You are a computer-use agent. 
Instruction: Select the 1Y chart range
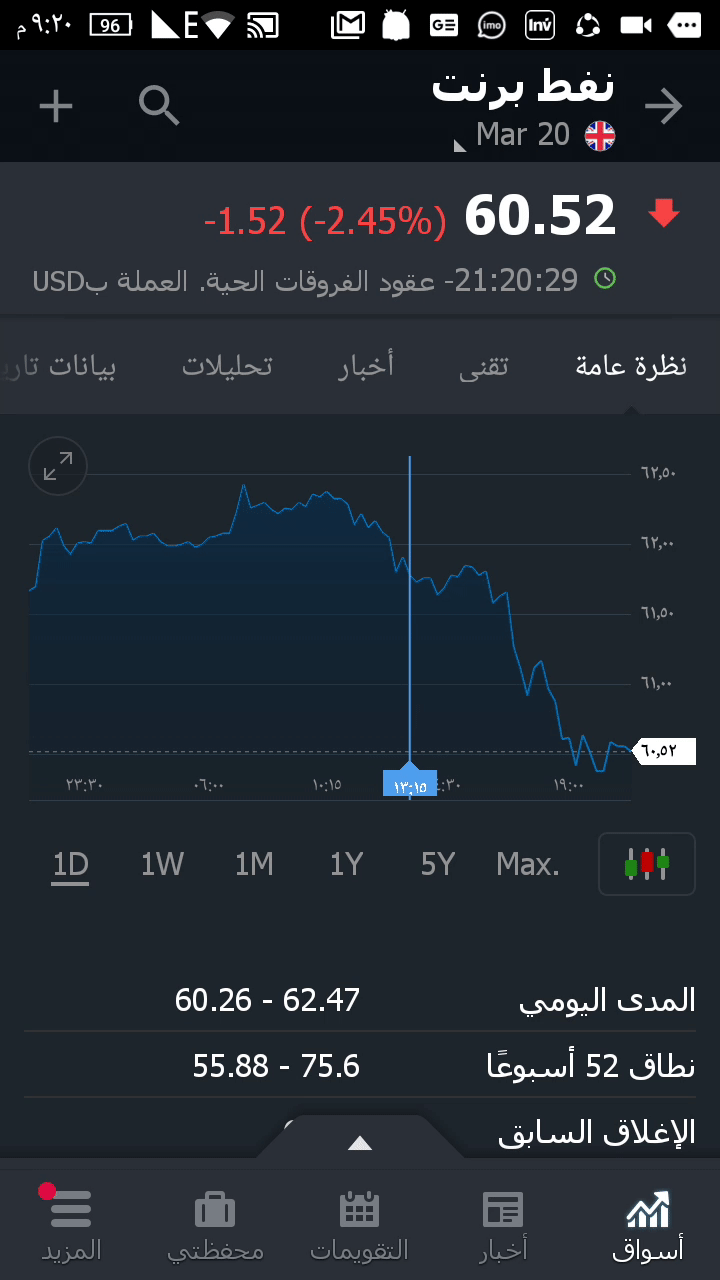tap(346, 864)
